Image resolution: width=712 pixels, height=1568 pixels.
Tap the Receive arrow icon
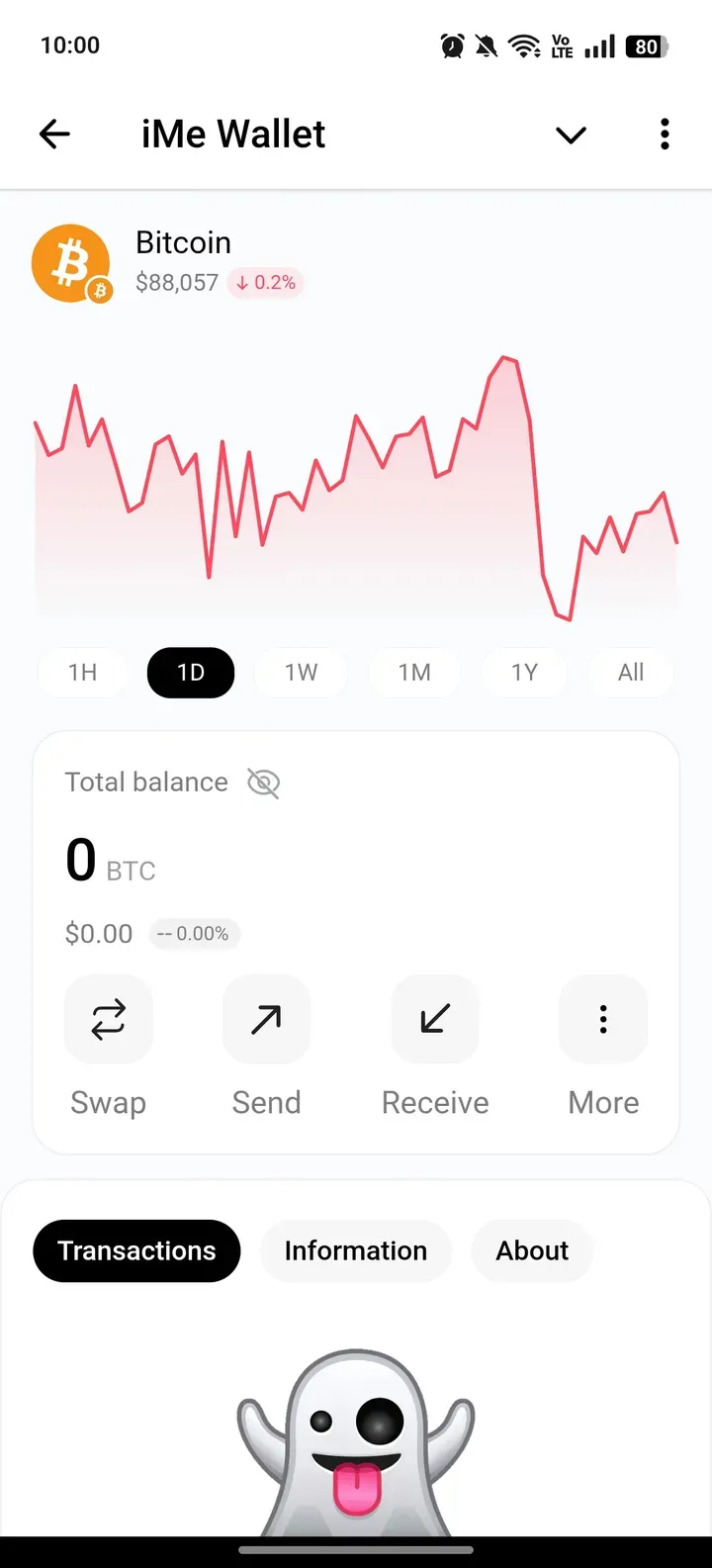[x=435, y=1019]
